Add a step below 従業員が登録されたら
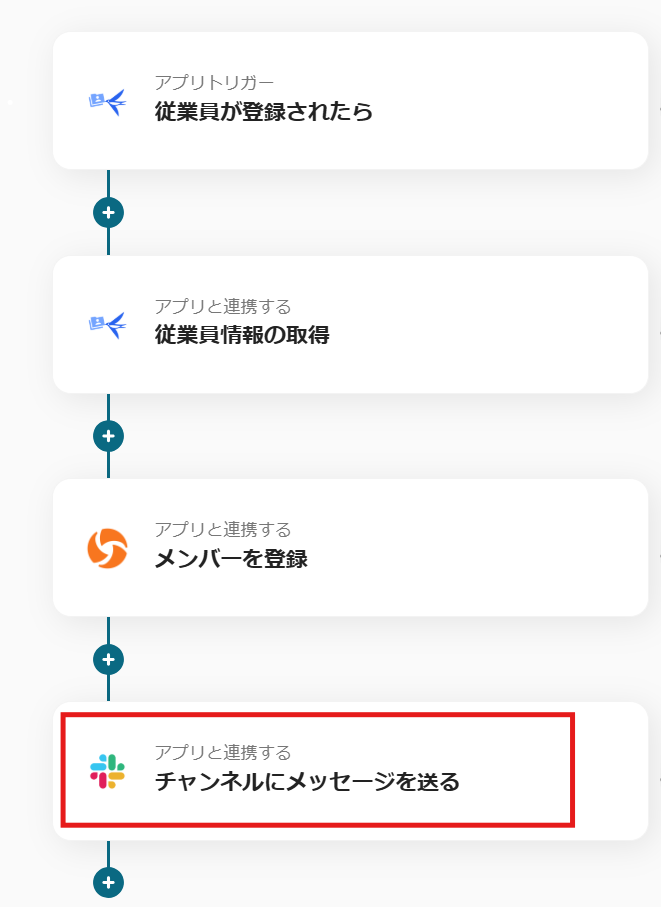 point(108,212)
